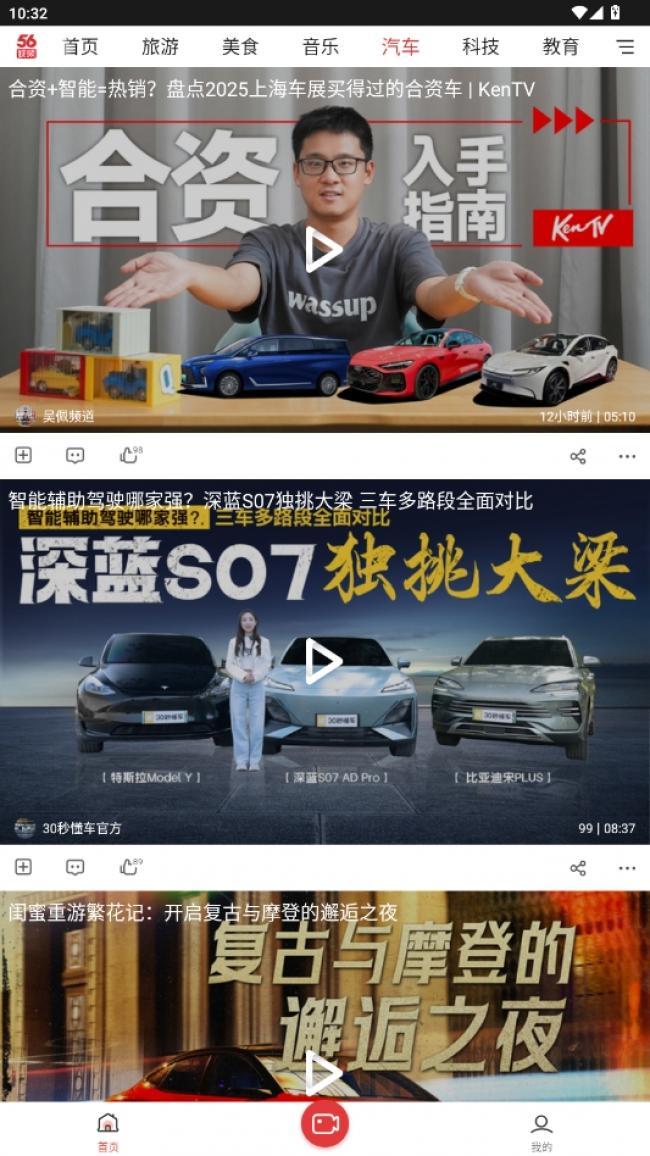Image resolution: width=650 pixels, height=1156 pixels.
Task: Switch to the 科技 tab
Action: tap(480, 47)
